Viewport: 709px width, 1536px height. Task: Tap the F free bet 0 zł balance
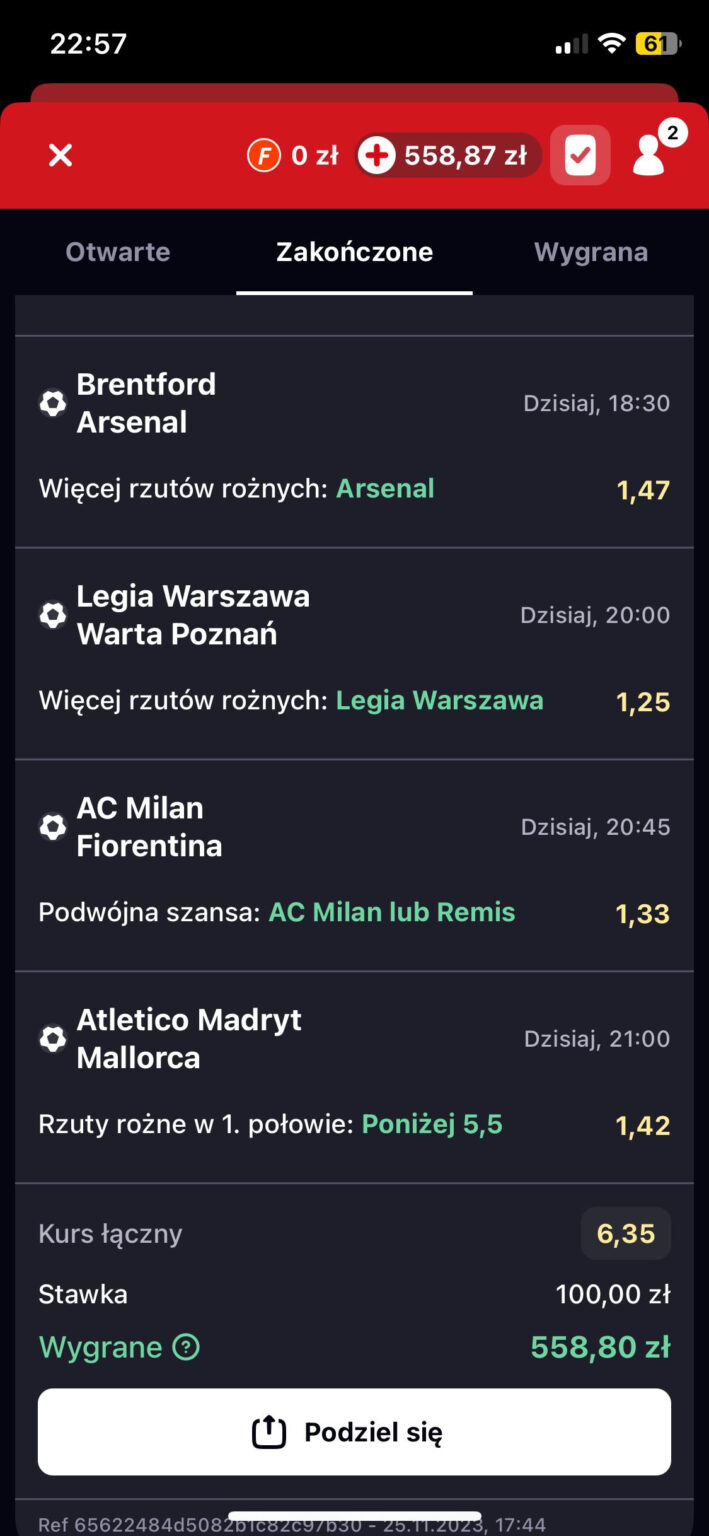(293, 156)
